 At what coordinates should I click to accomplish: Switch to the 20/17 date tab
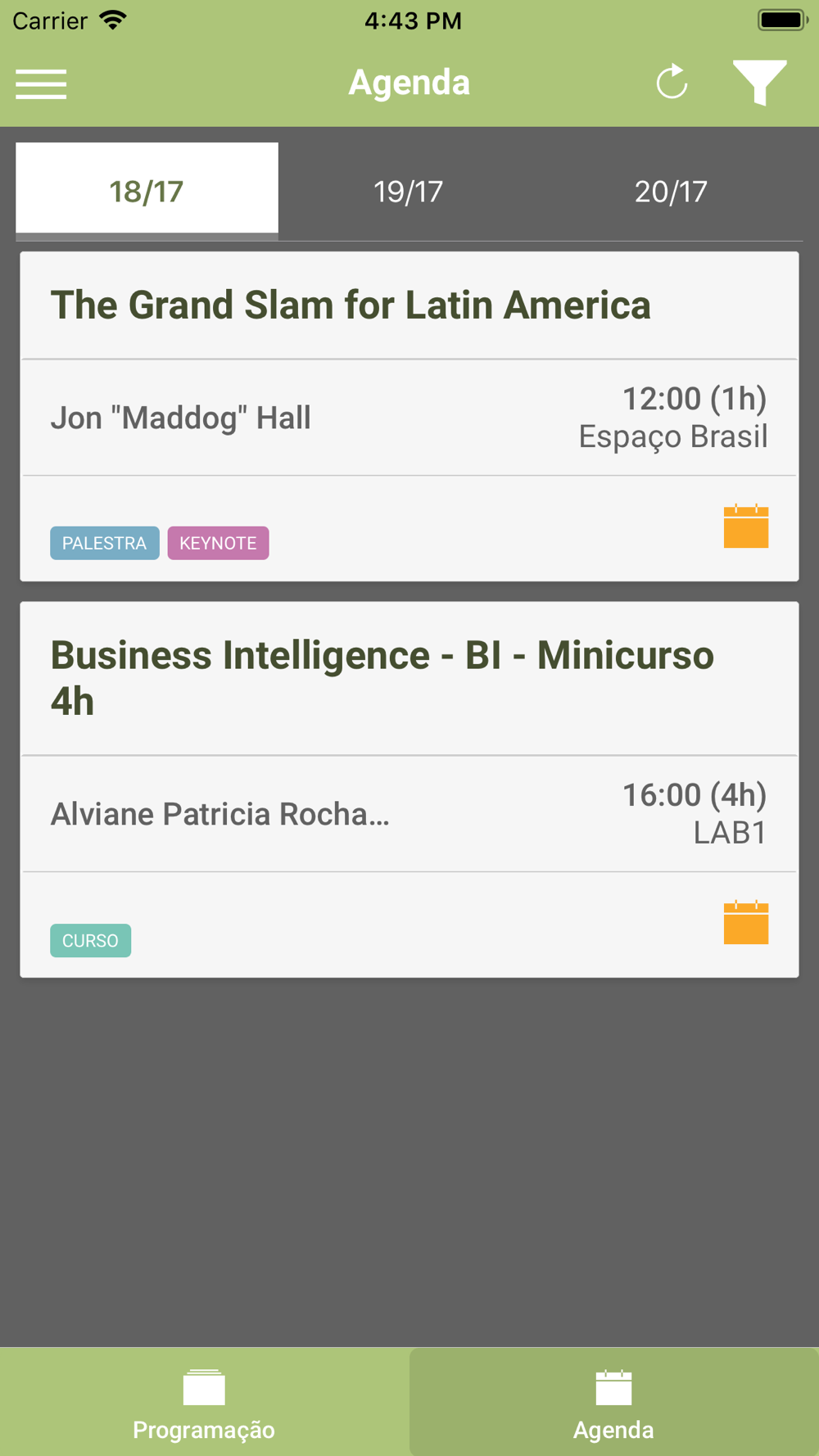tap(671, 191)
